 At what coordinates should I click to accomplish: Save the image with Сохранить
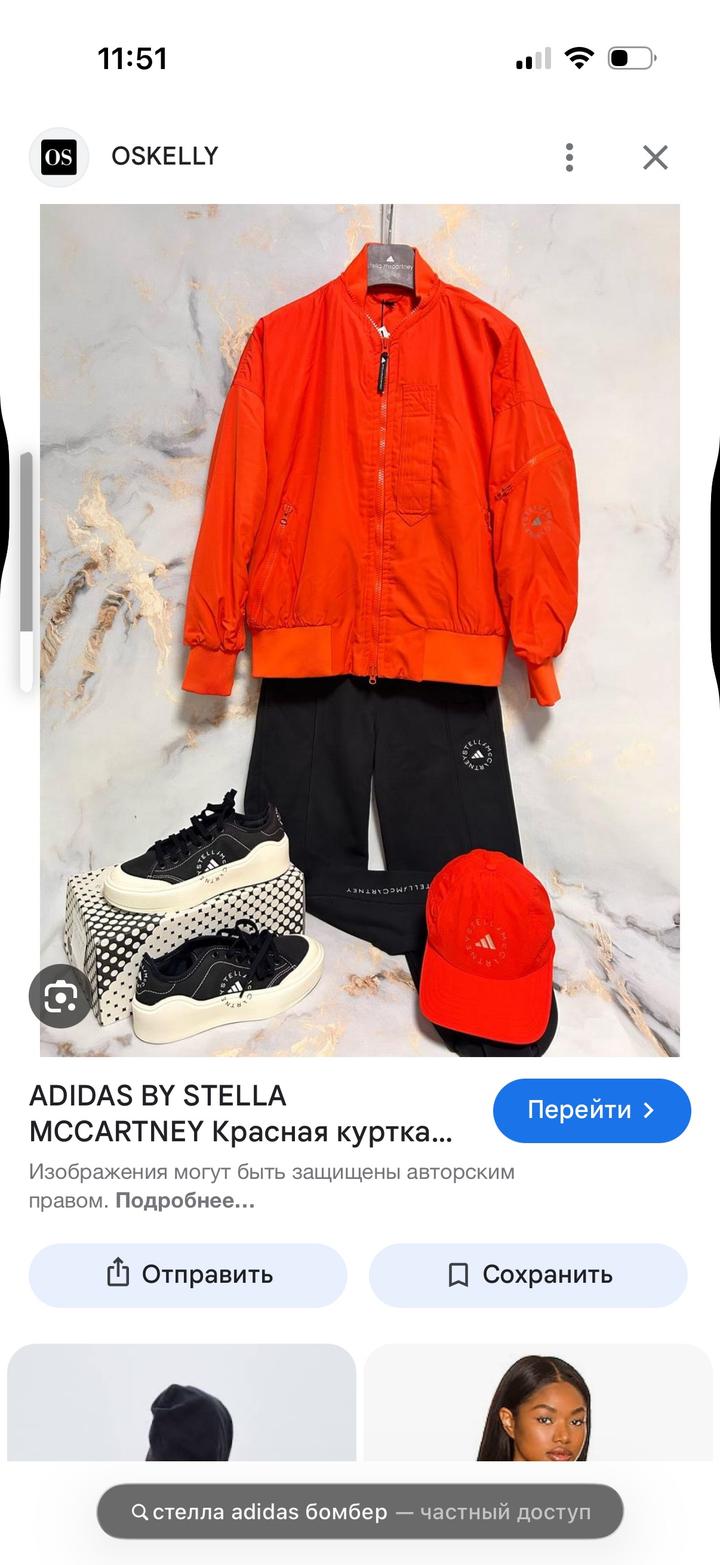tap(528, 1275)
